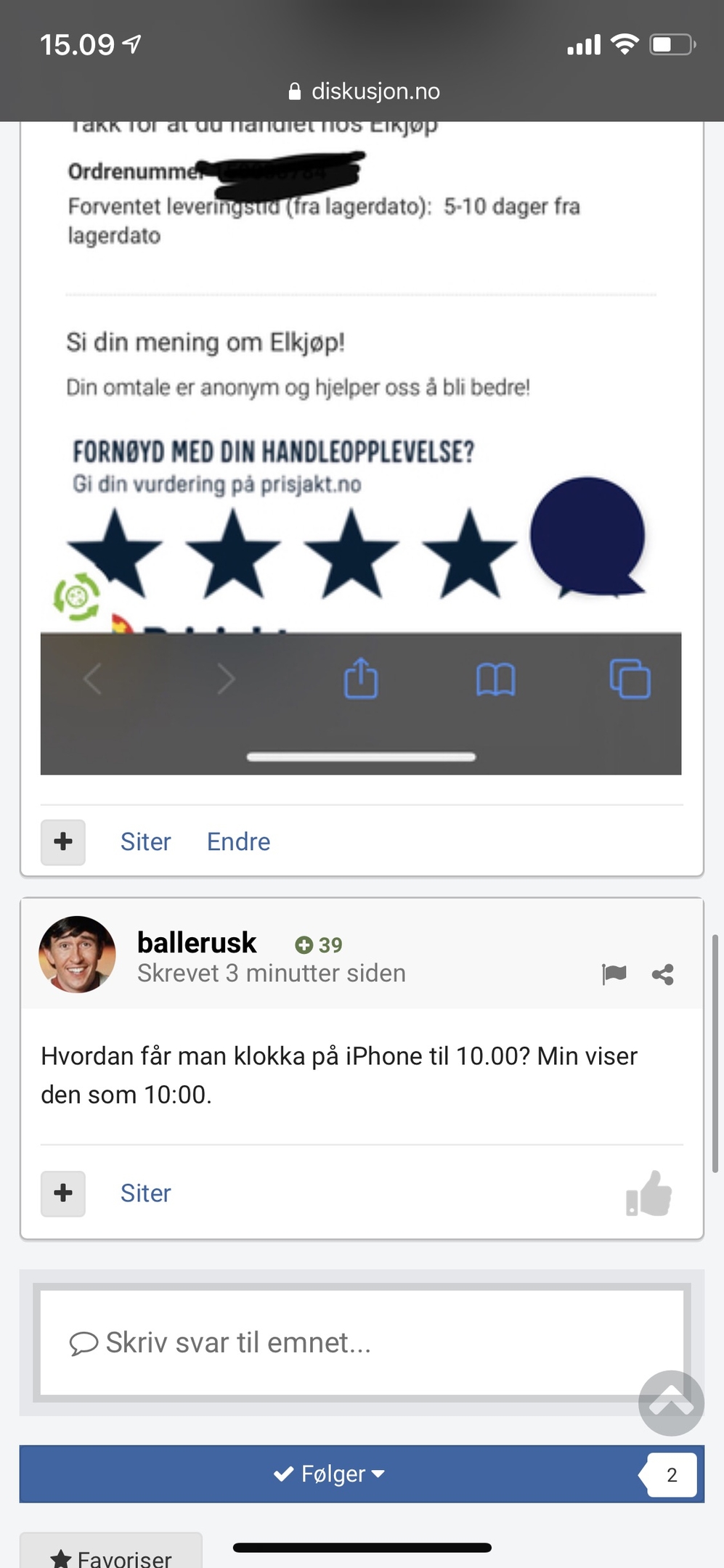The width and height of the screenshot is (724, 1568).
Task: Open the attached screenshot image in the post
Action: pos(361,448)
